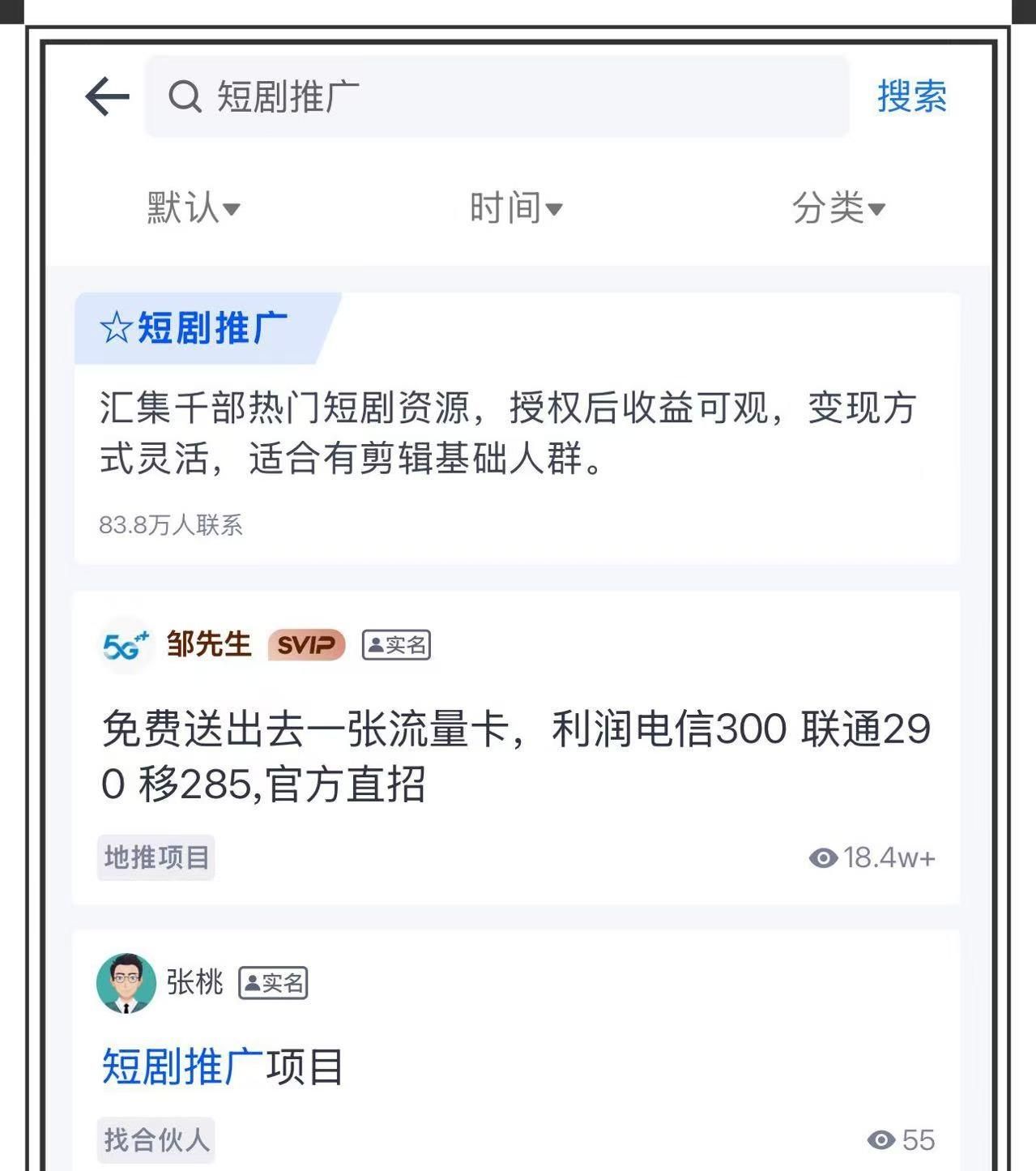Open 张桃's 短剧推广项目 post
This screenshot has width=1036, height=1171.
click(224, 1066)
